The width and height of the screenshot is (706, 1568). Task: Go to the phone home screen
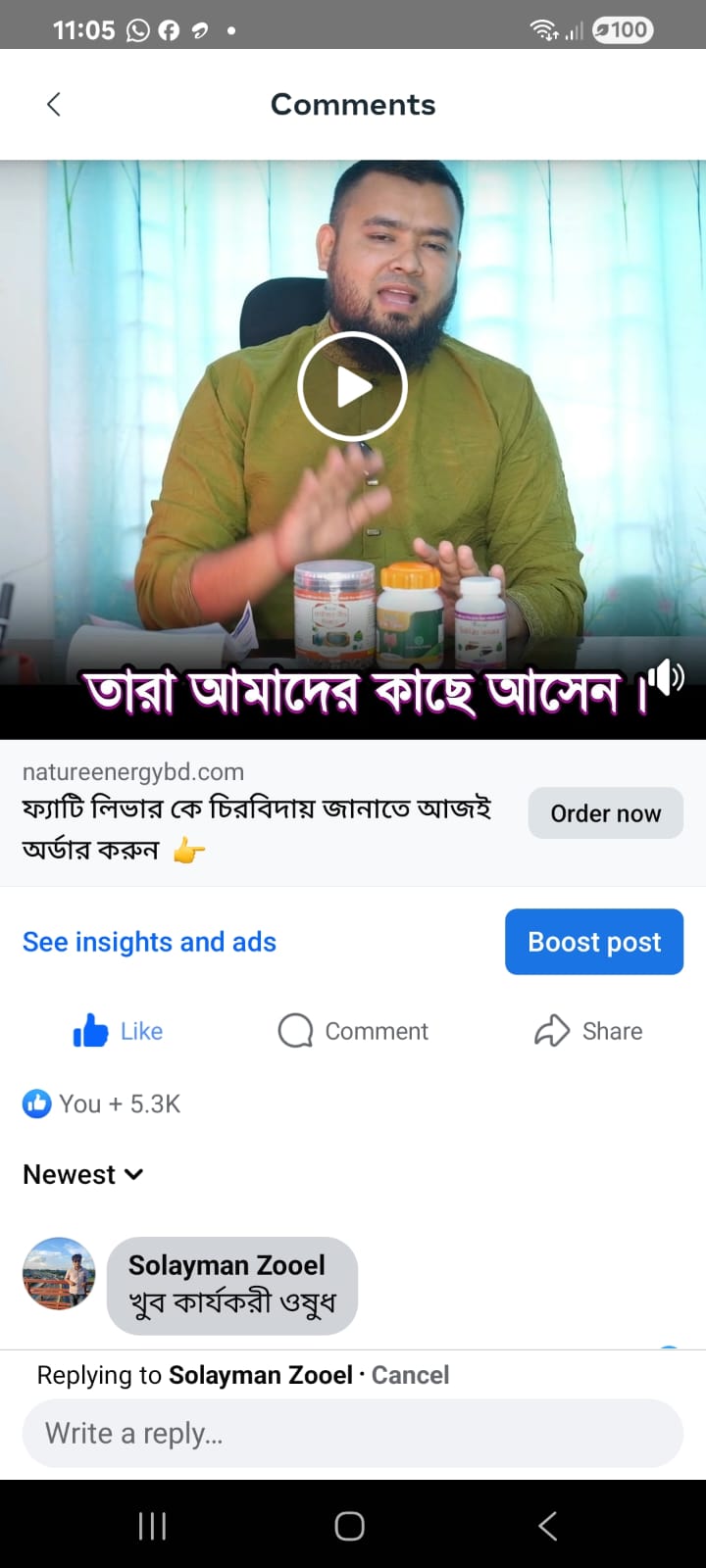[350, 1526]
